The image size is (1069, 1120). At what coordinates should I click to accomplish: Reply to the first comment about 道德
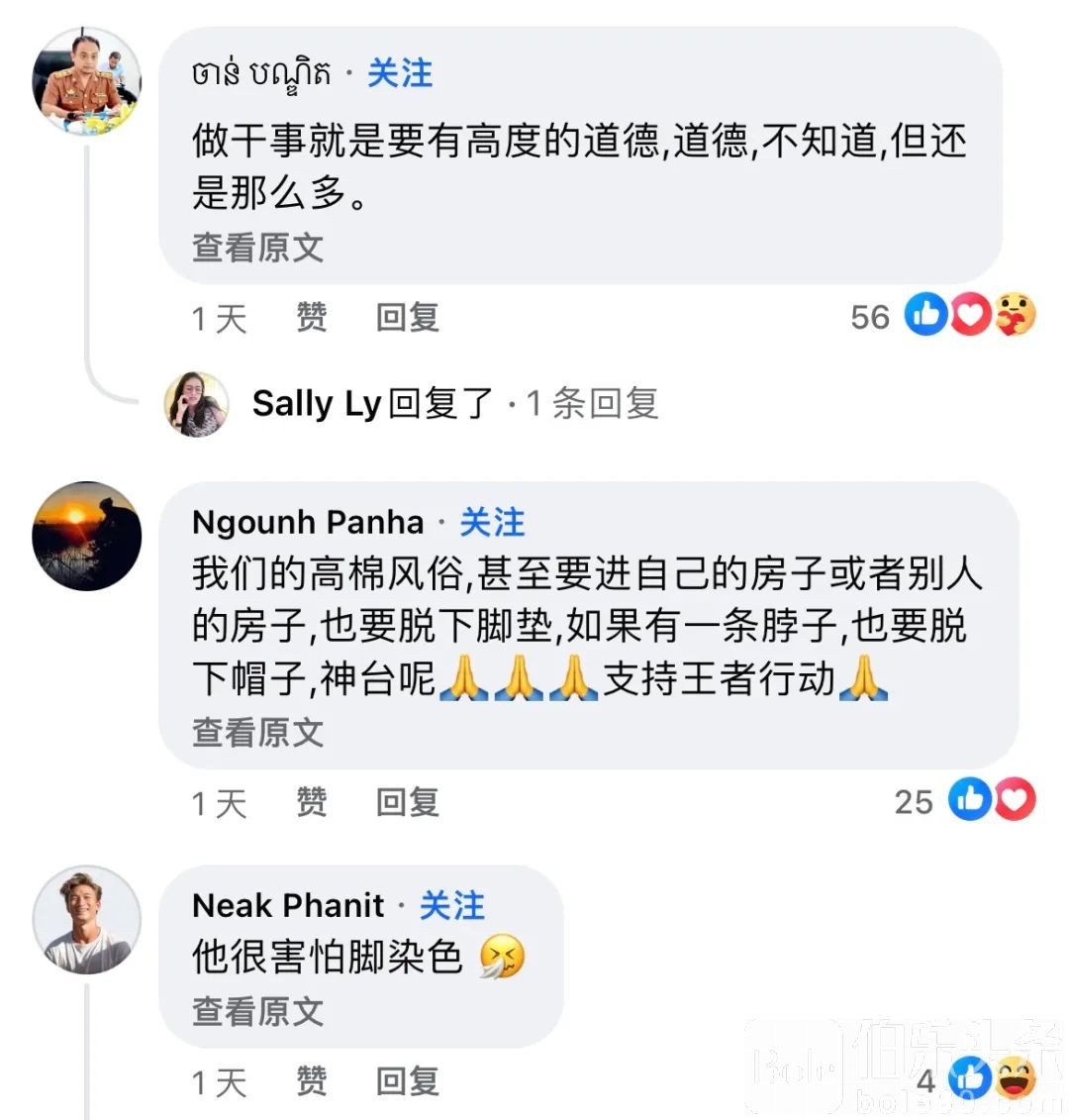coord(407,318)
